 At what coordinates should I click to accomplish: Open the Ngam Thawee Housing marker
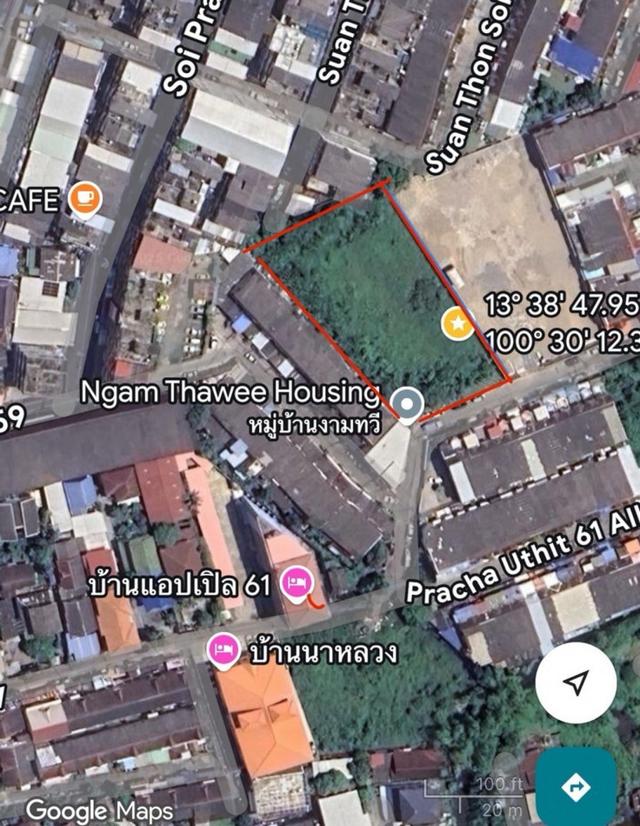407,404
